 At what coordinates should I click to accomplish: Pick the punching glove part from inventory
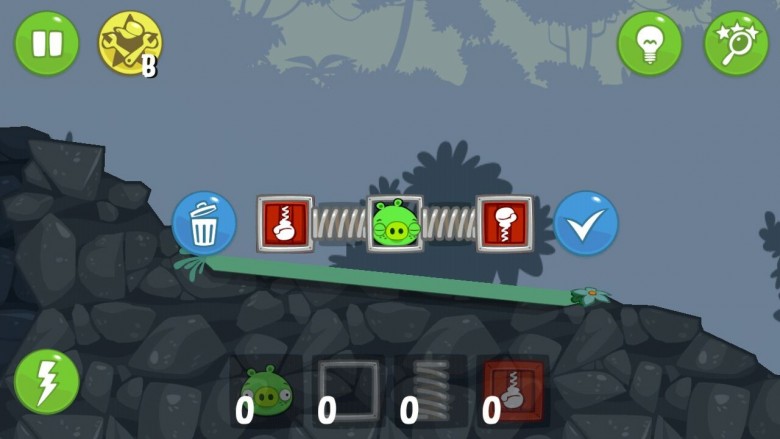tap(513, 390)
